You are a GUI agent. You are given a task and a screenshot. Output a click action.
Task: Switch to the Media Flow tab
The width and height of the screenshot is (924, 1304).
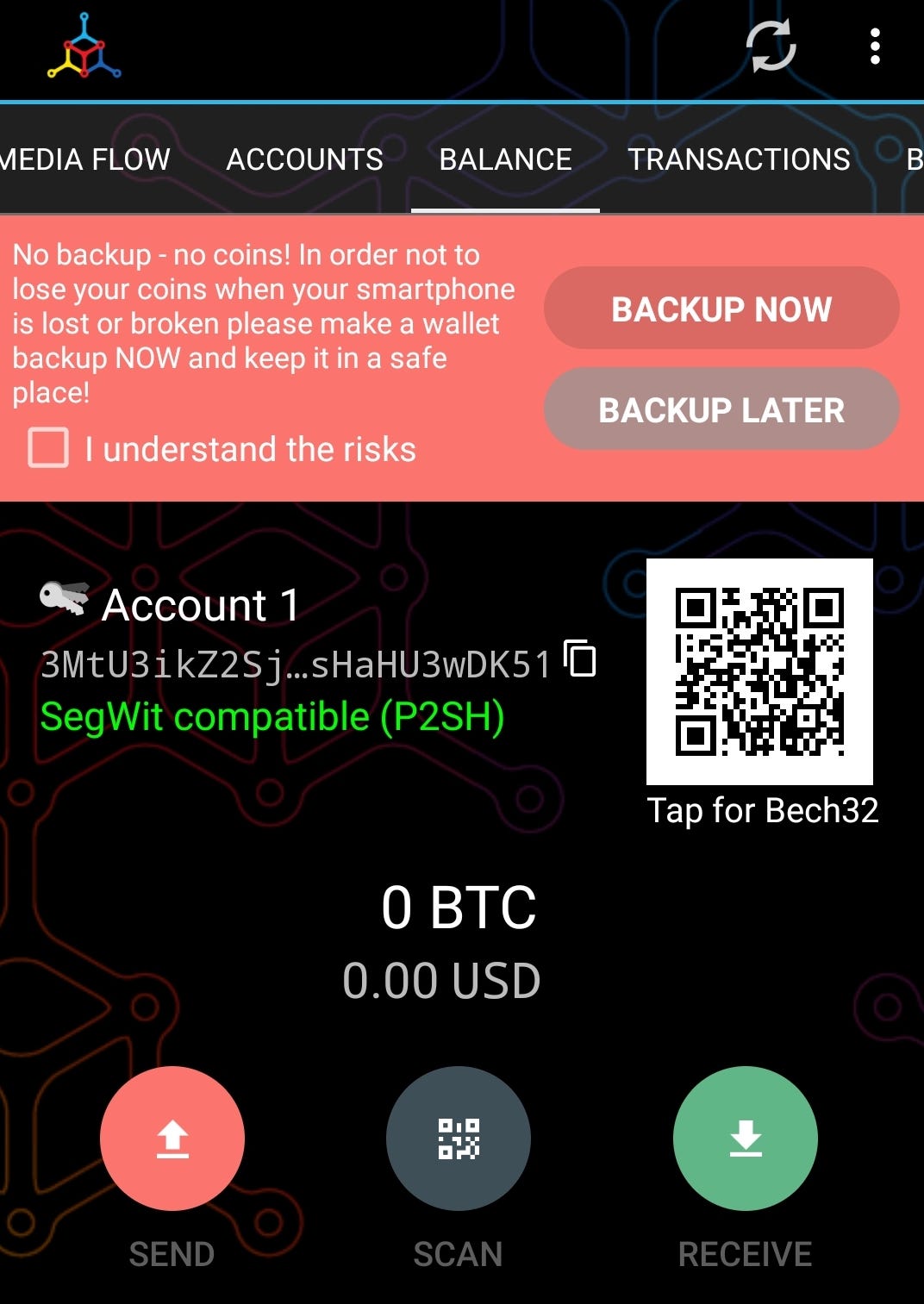coord(84,159)
